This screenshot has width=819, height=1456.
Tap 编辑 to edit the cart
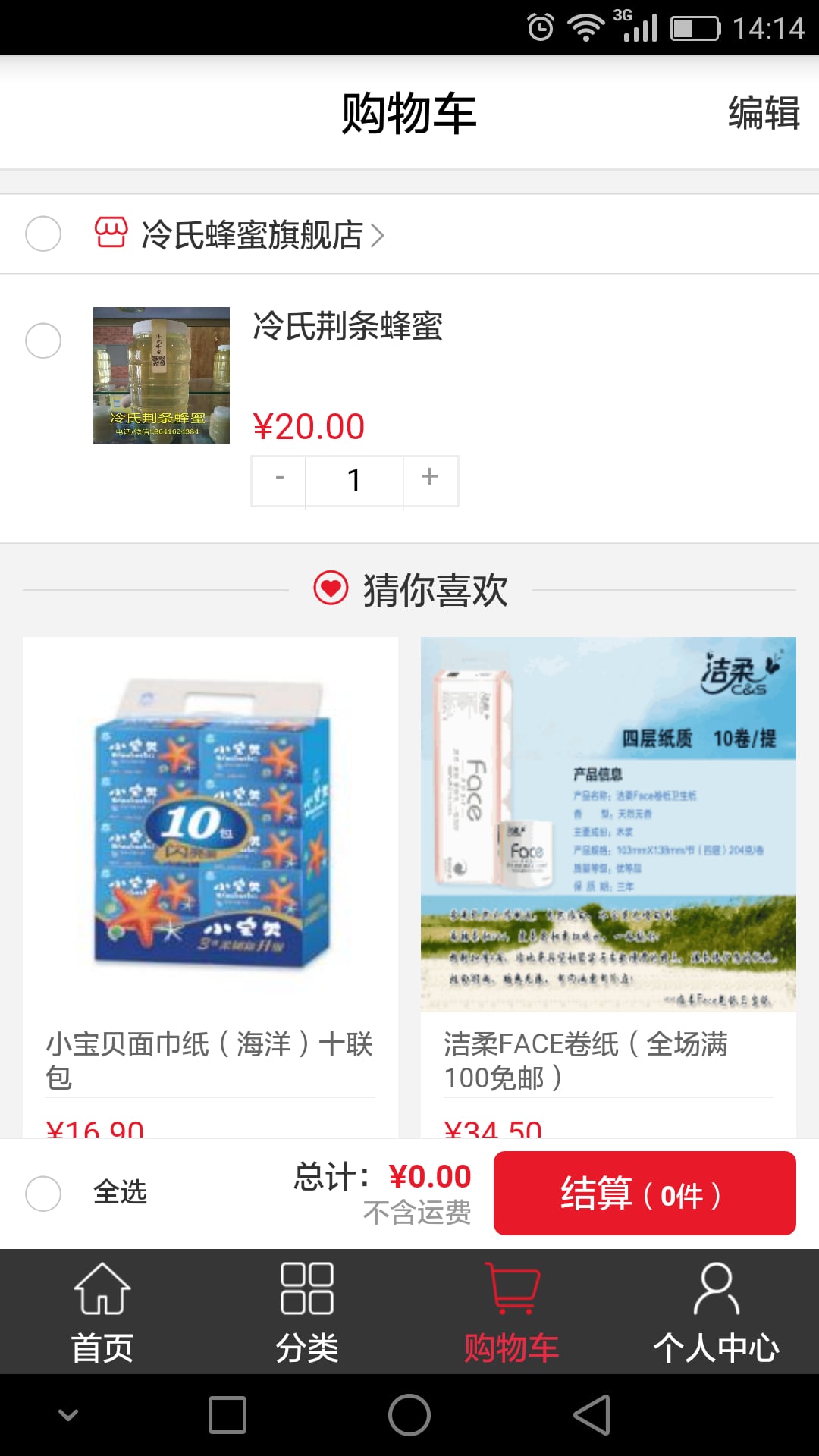pyautogui.click(x=764, y=113)
